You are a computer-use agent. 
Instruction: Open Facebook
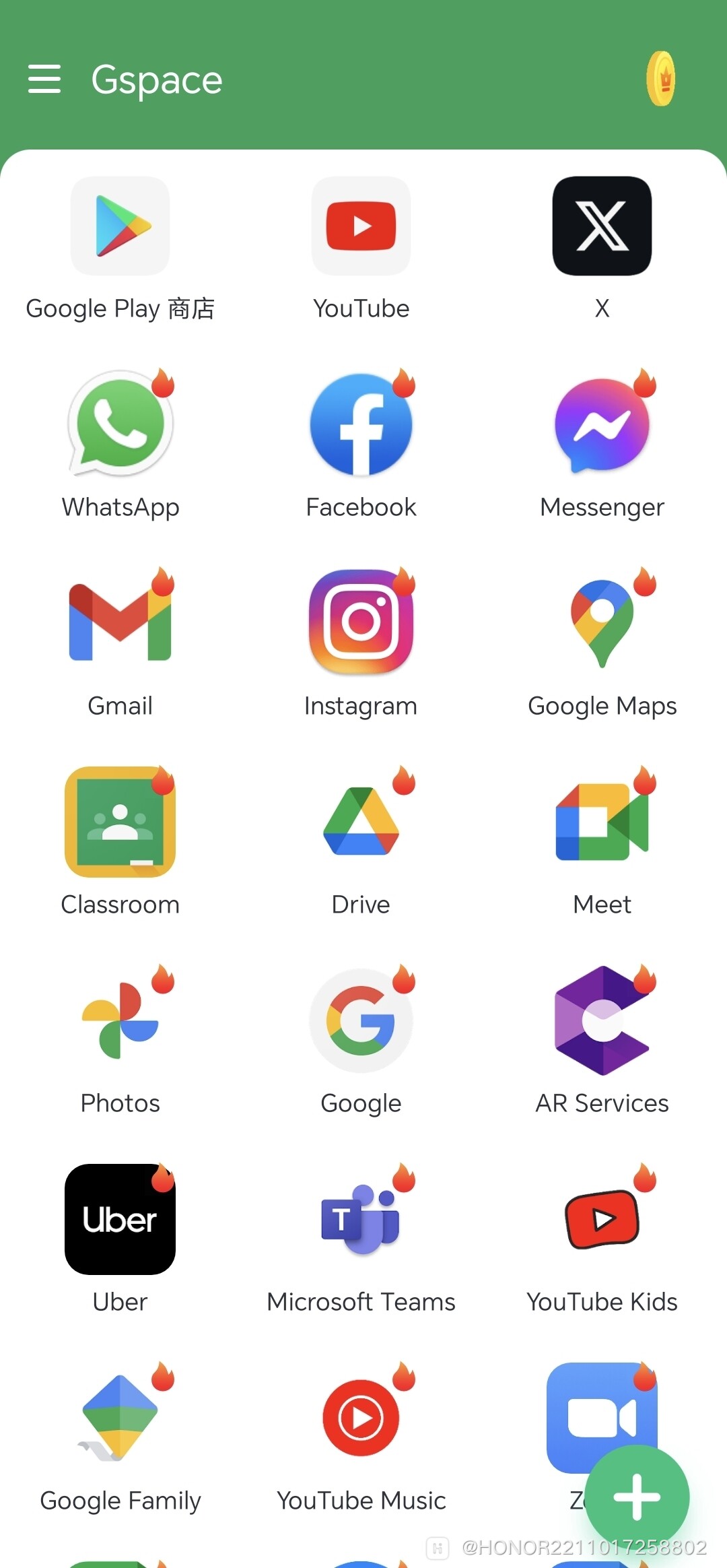[x=361, y=424]
